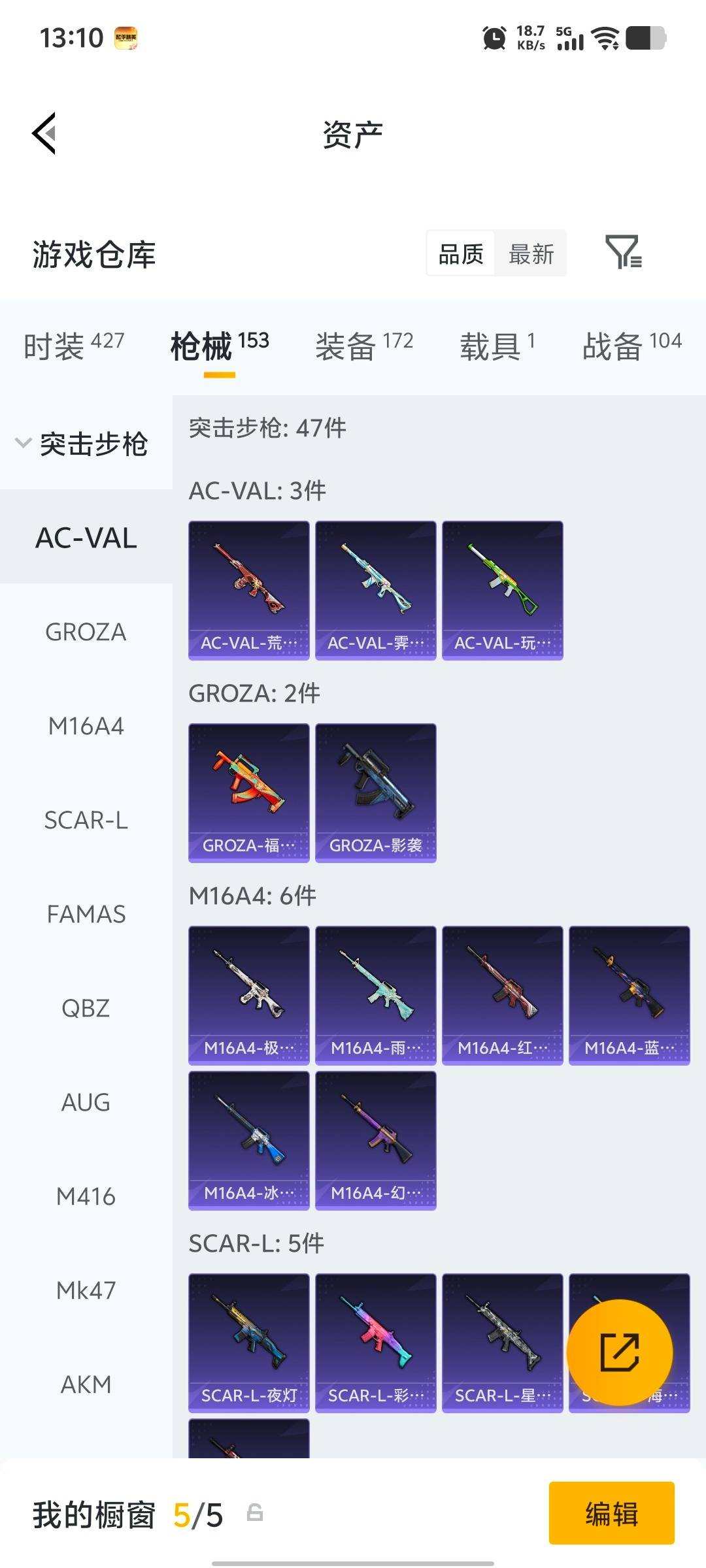Select M416 in the weapon sidebar
Viewport: 706px width, 1568px height.
[86, 1196]
